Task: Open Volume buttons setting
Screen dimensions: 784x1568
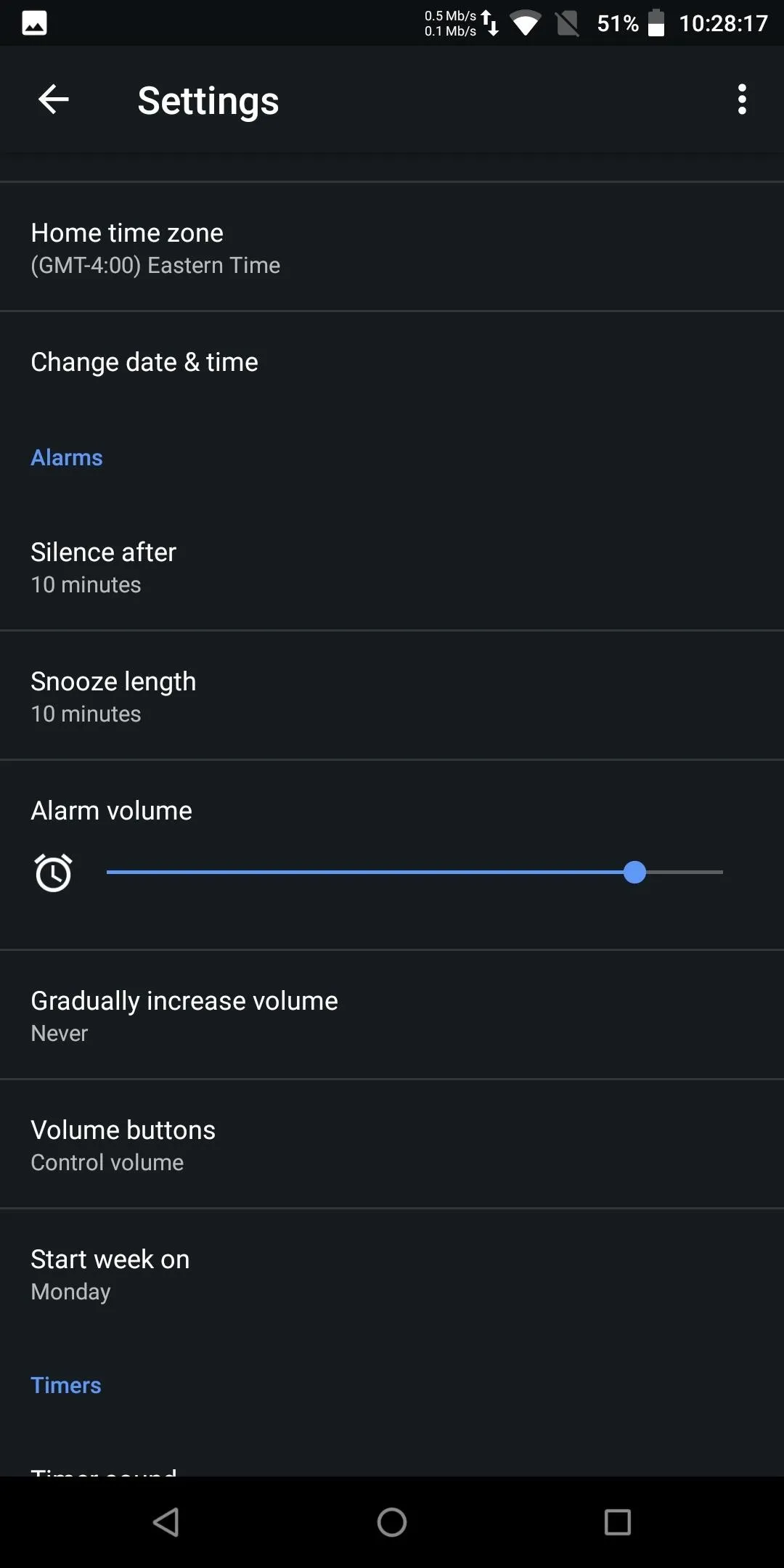Action: (392, 1145)
